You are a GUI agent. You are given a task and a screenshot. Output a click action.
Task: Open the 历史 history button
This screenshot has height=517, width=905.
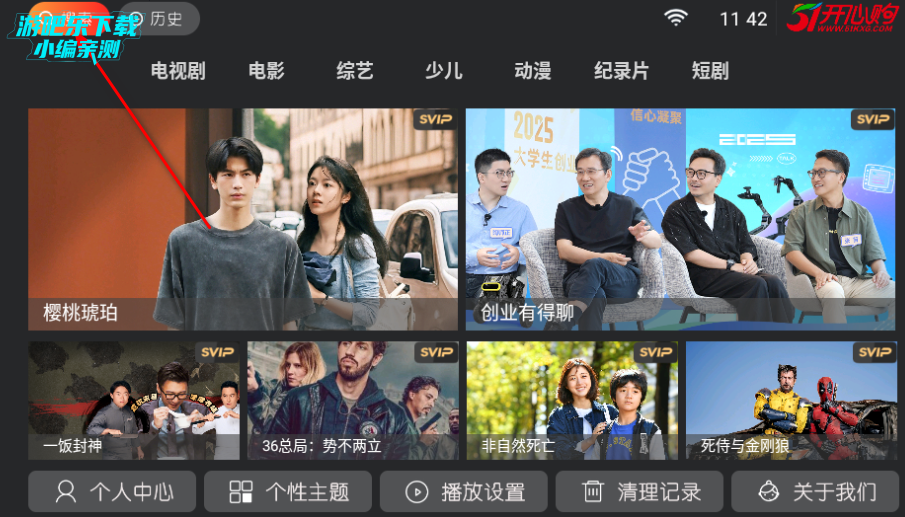coord(158,18)
